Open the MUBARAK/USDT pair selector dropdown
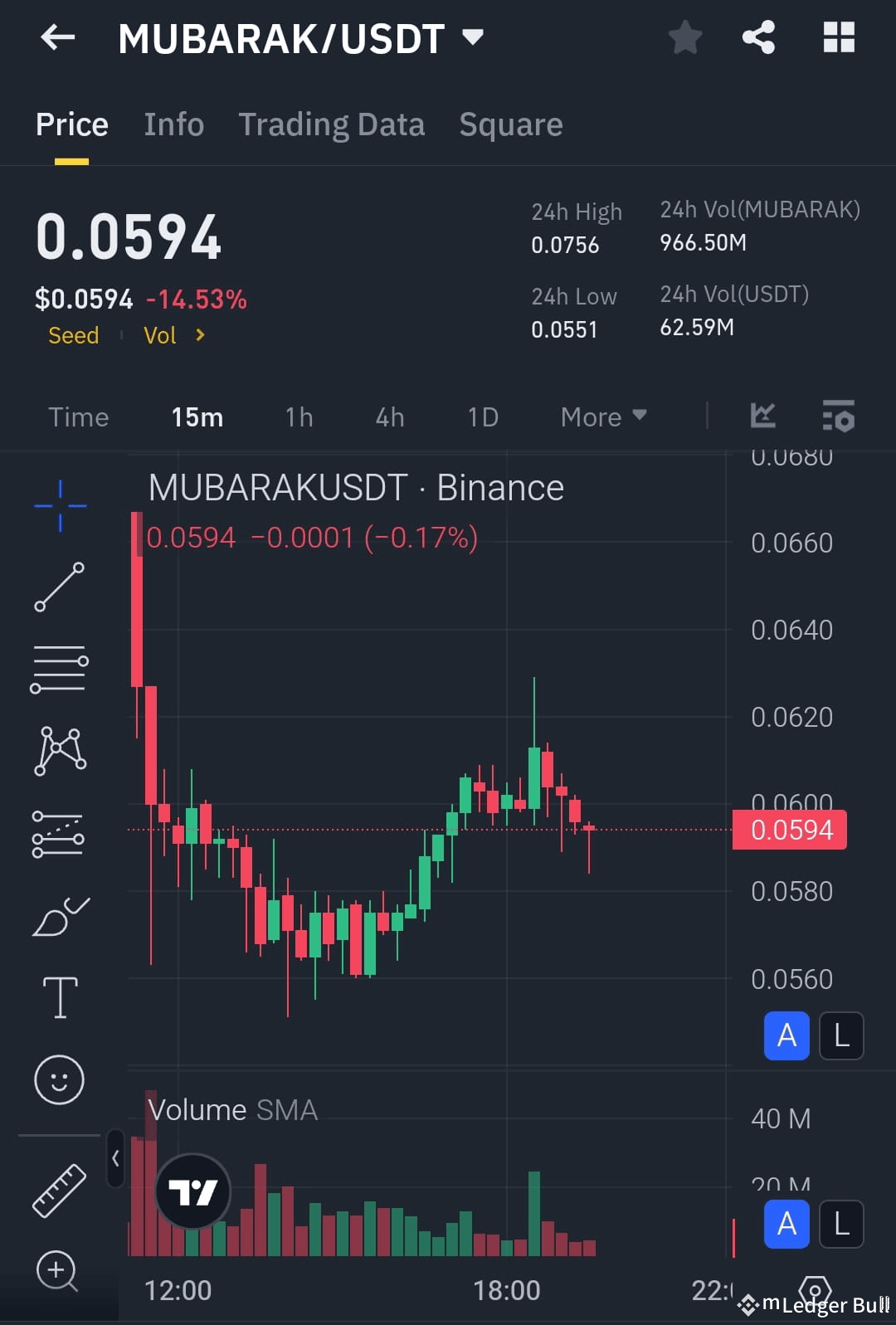The image size is (896, 1325). coord(471,37)
